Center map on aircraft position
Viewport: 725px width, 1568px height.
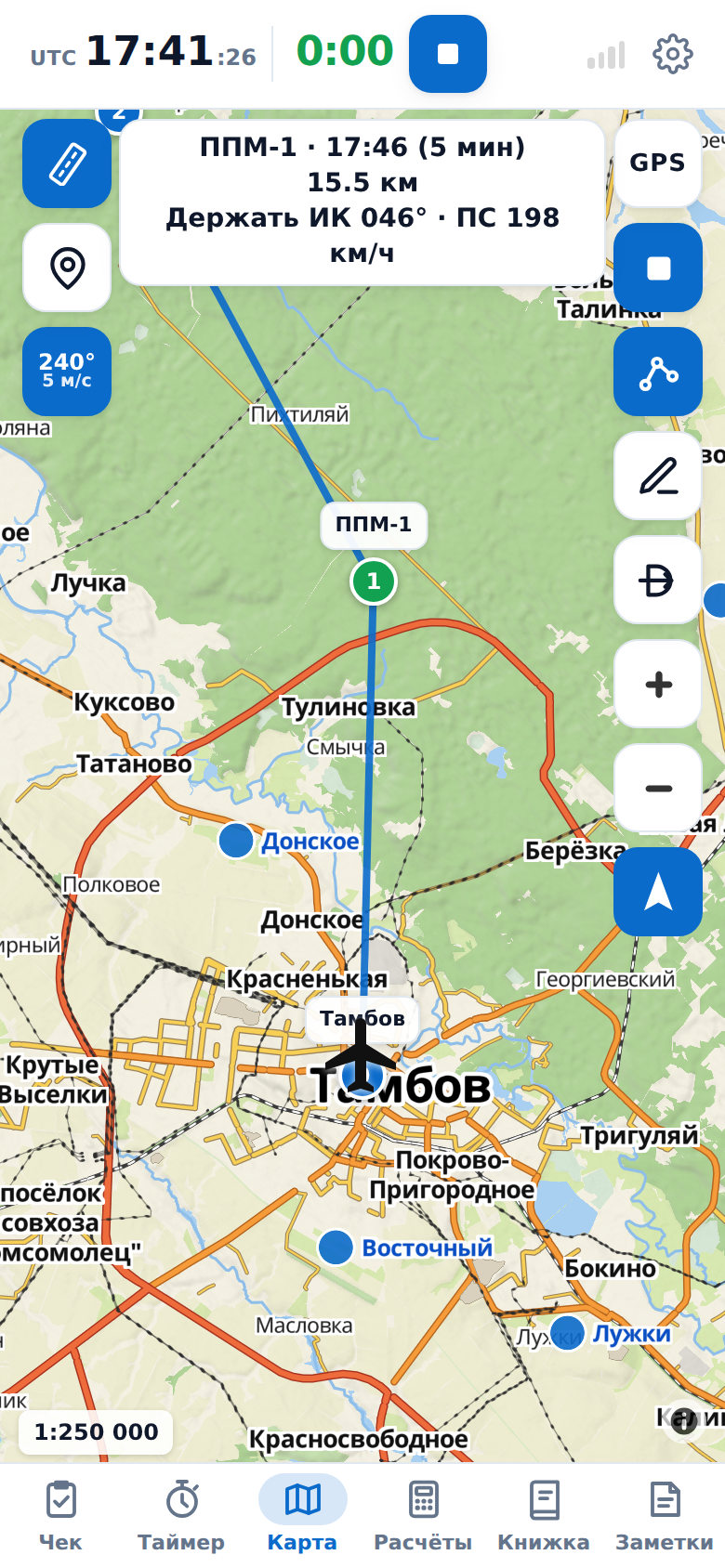click(x=658, y=892)
